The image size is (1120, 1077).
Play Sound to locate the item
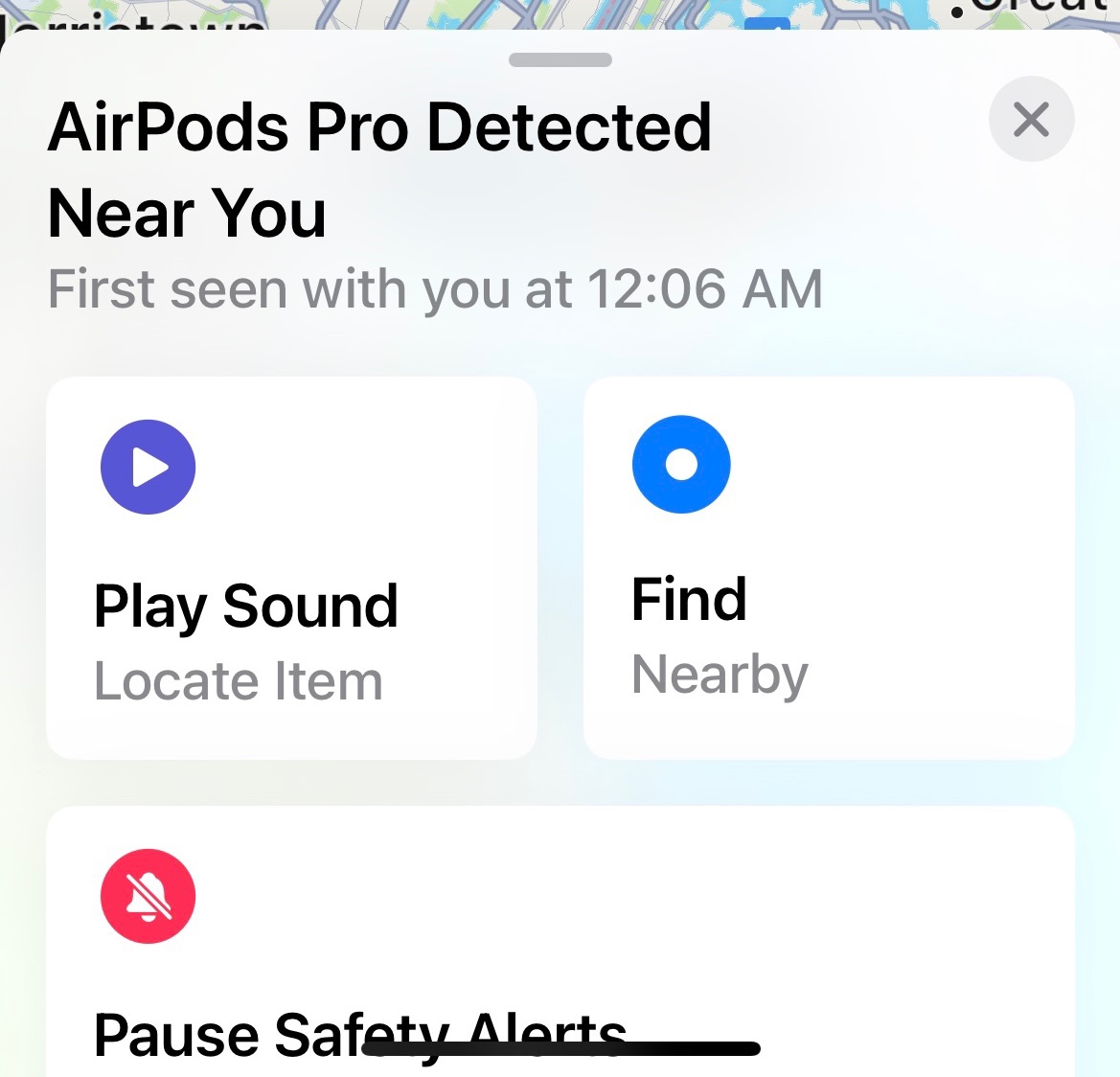(x=291, y=567)
